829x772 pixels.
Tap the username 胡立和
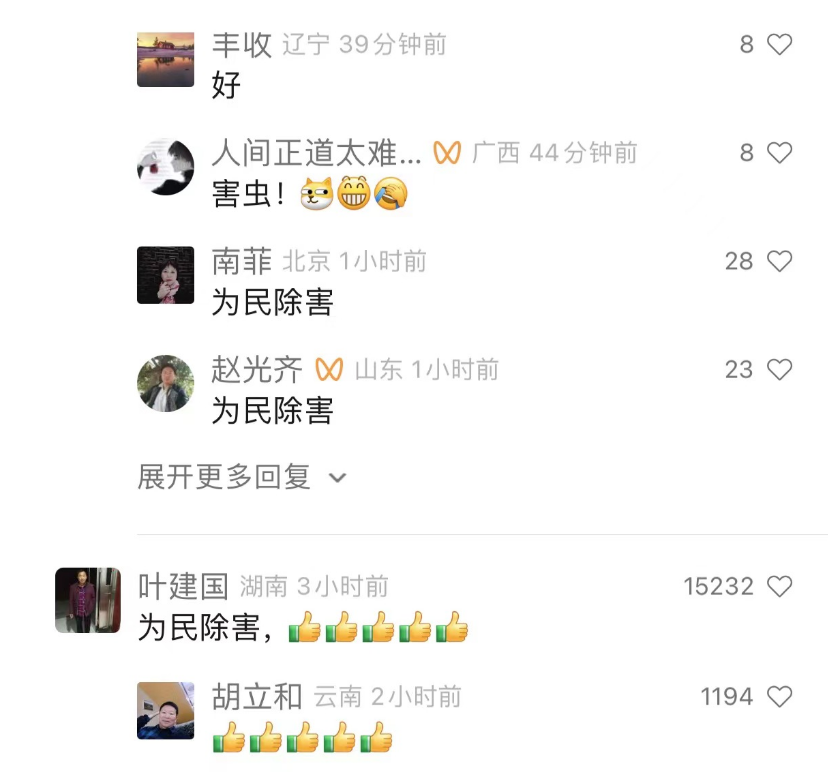(x=257, y=696)
